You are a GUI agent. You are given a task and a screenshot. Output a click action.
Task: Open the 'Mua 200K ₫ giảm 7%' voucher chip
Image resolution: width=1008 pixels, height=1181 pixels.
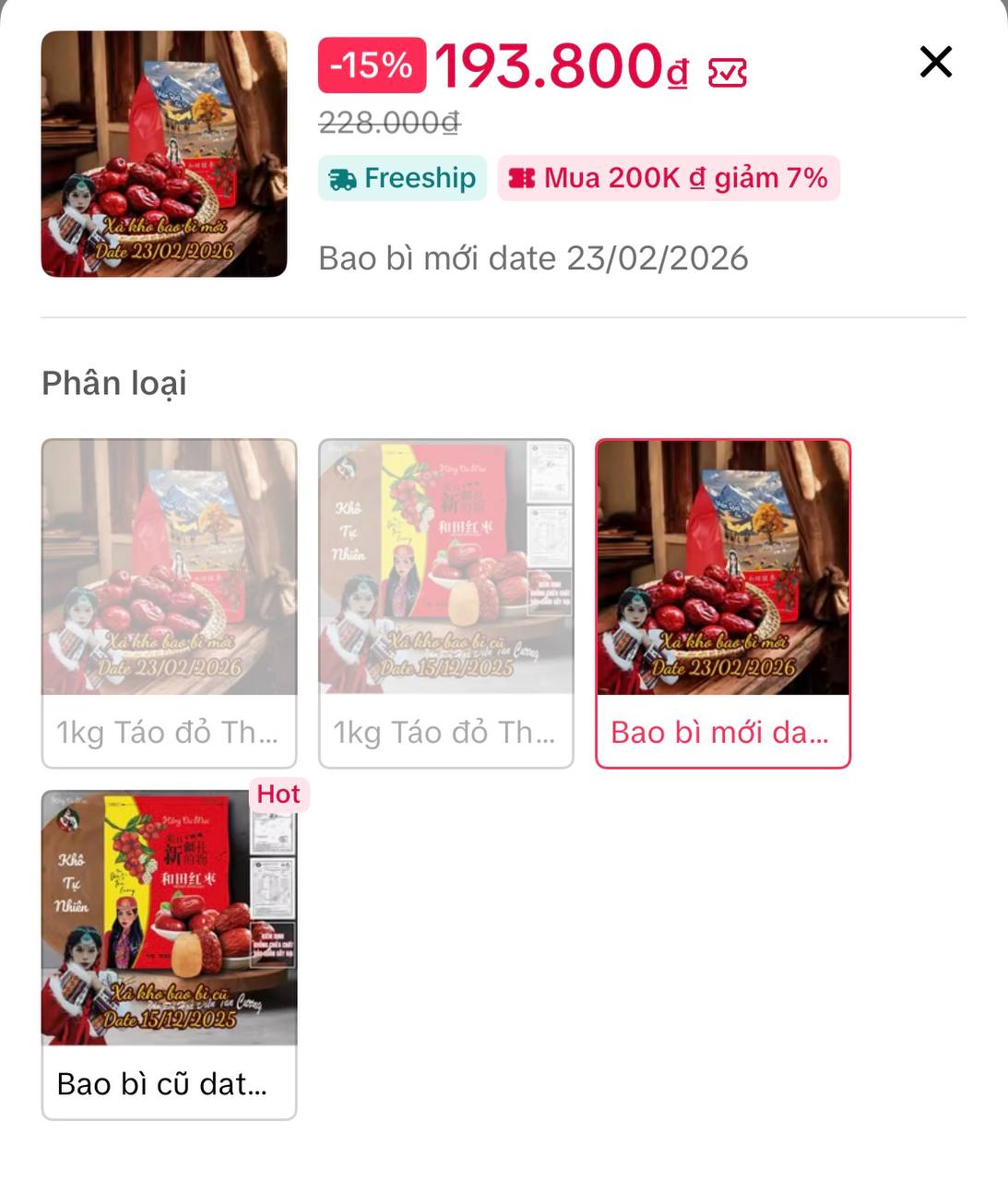pyautogui.click(x=669, y=178)
